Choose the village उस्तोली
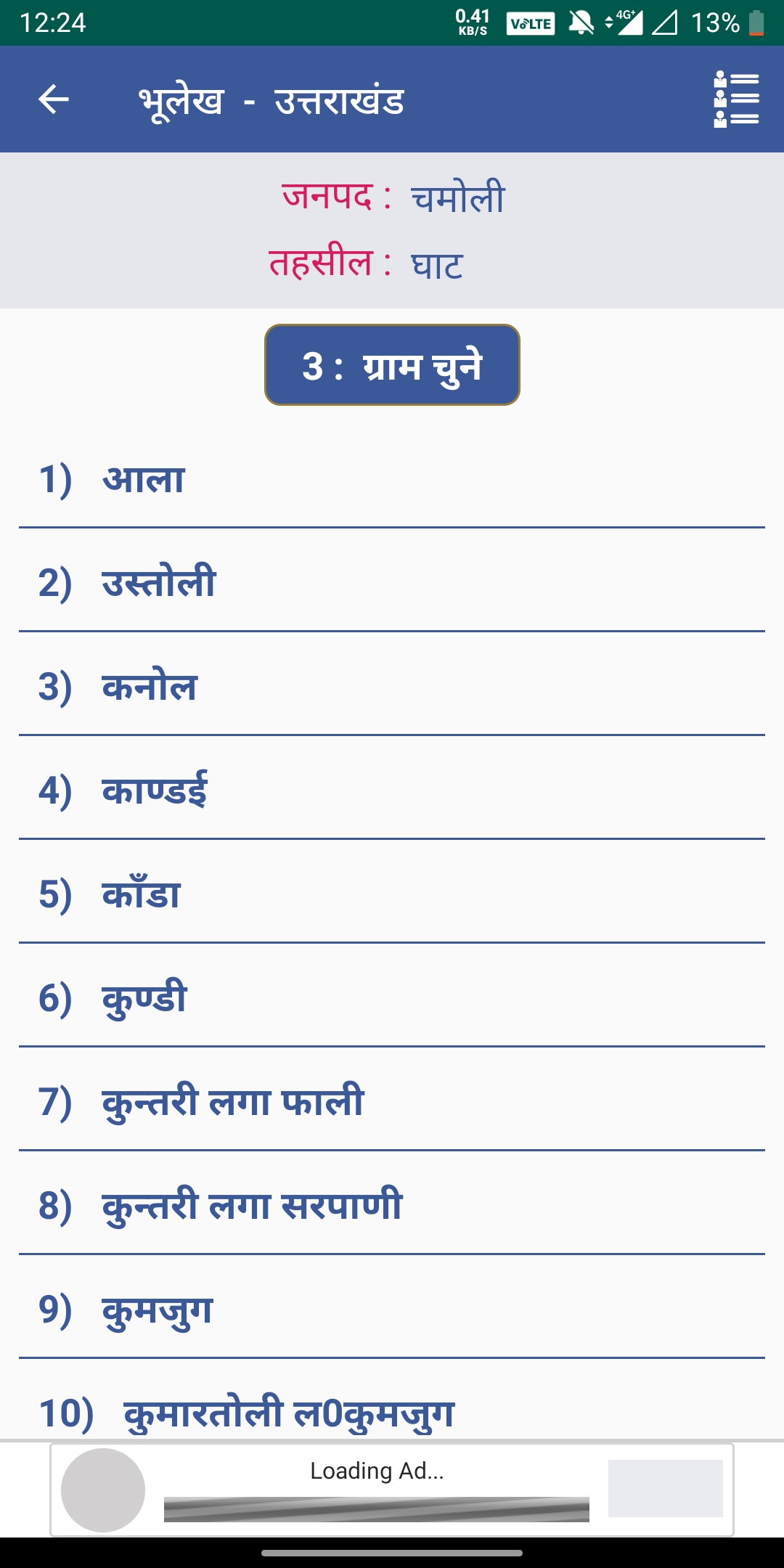 pyautogui.click(x=392, y=583)
